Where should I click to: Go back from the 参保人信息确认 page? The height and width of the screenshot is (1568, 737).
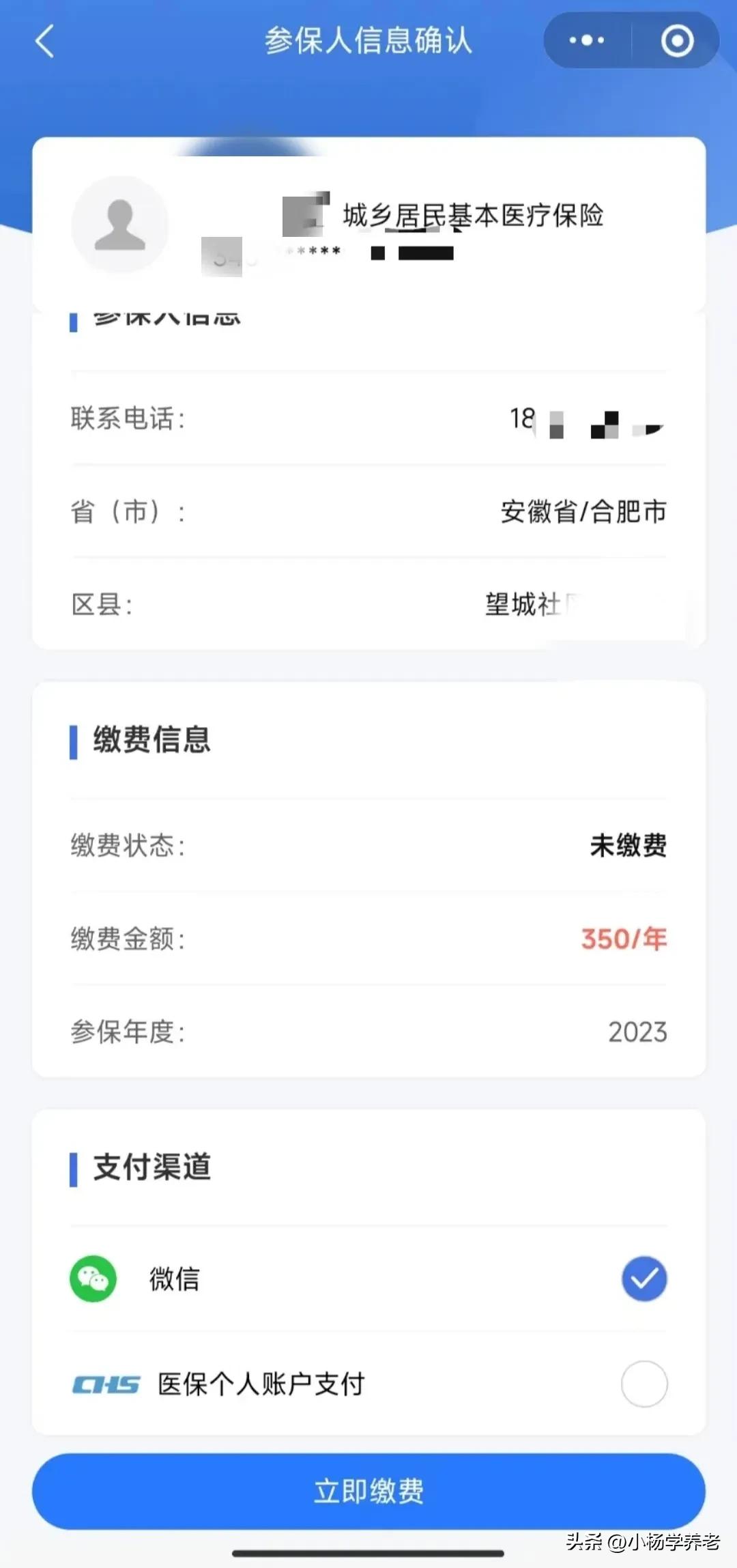click(x=45, y=41)
